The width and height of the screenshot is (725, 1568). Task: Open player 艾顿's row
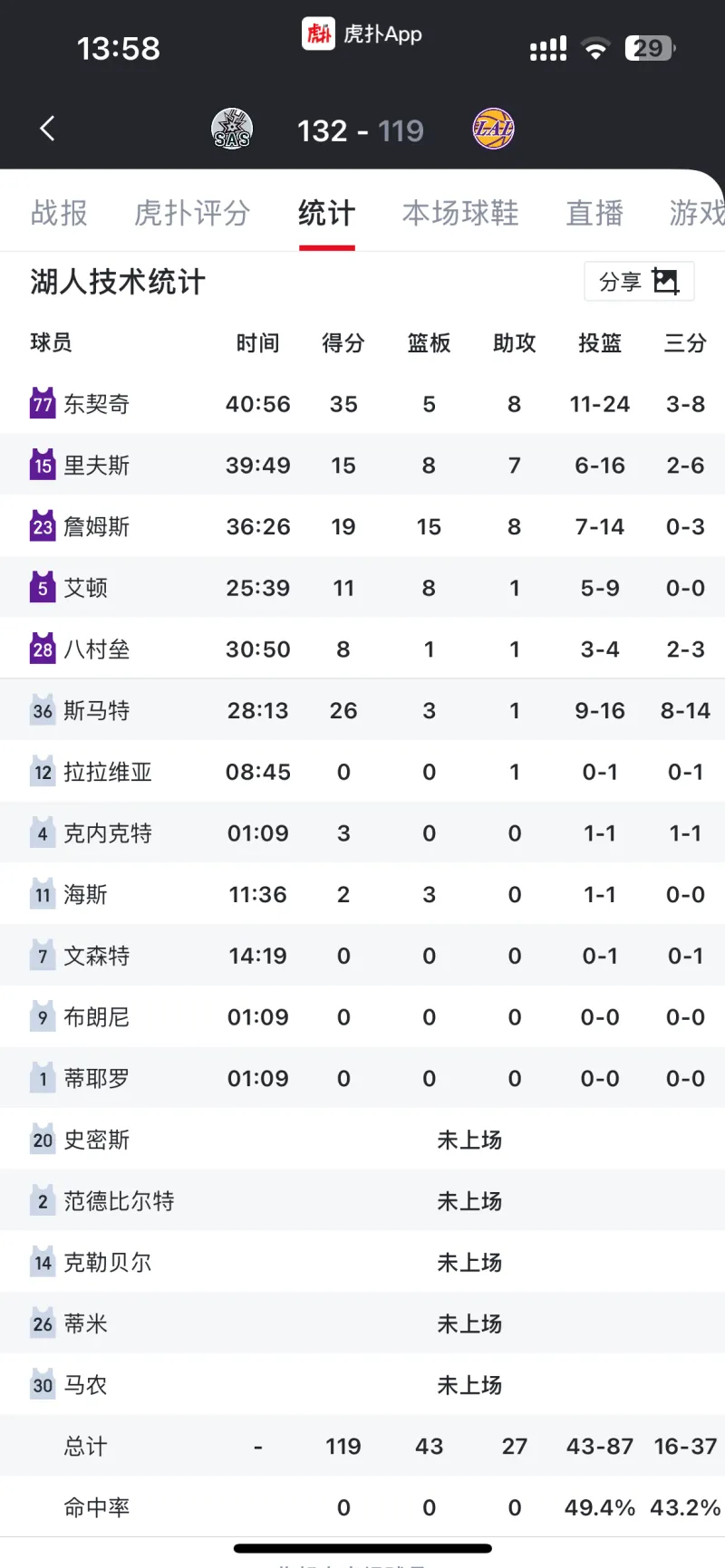point(85,589)
